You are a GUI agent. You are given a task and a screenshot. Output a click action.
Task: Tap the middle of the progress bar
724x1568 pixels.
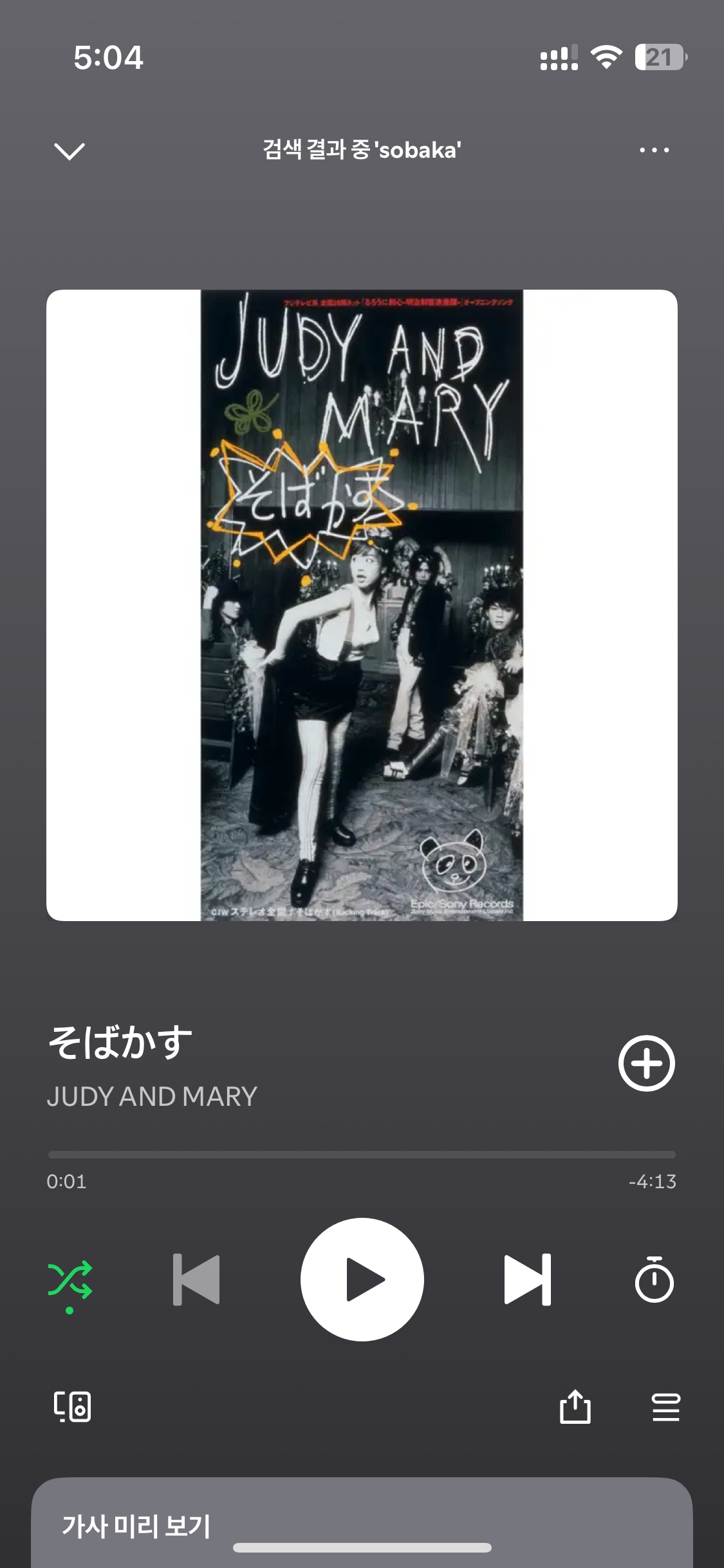click(x=362, y=1155)
